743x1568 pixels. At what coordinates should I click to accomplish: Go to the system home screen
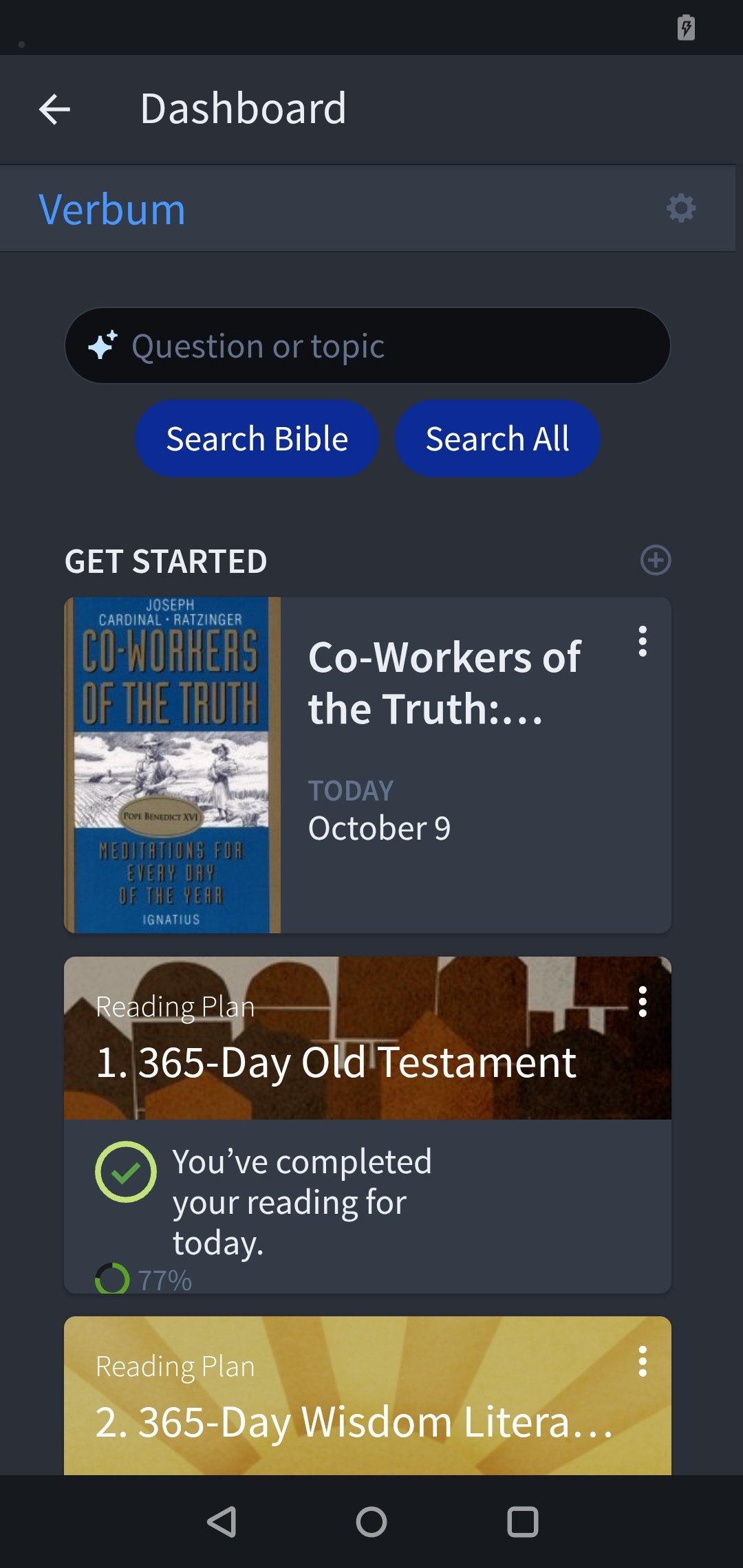pyautogui.click(x=371, y=1521)
